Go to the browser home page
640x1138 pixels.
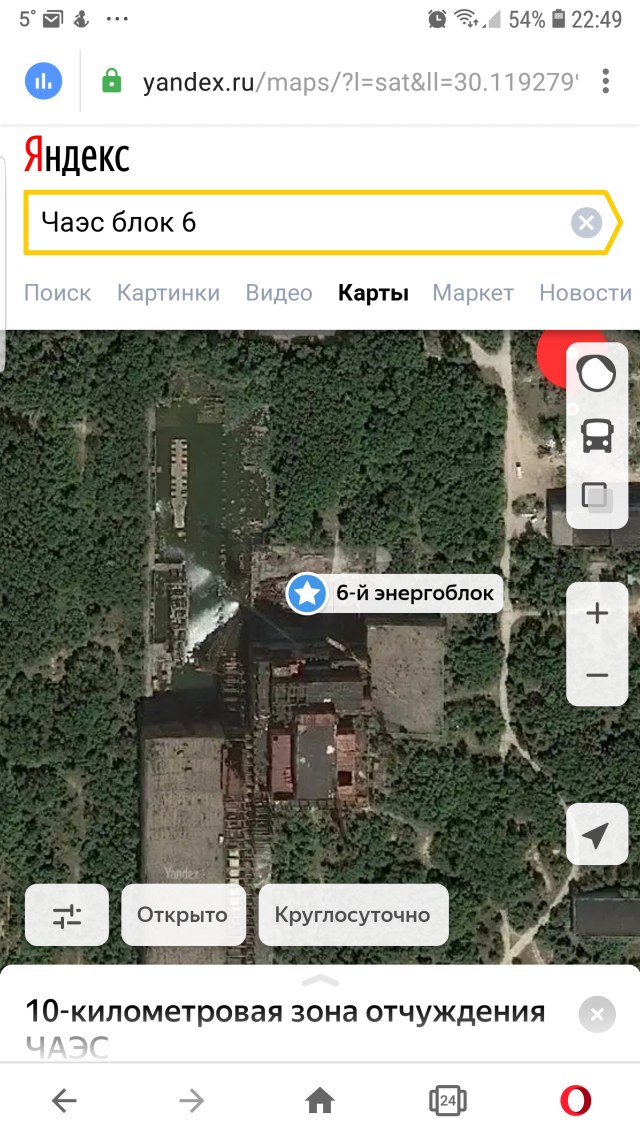pos(320,1101)
